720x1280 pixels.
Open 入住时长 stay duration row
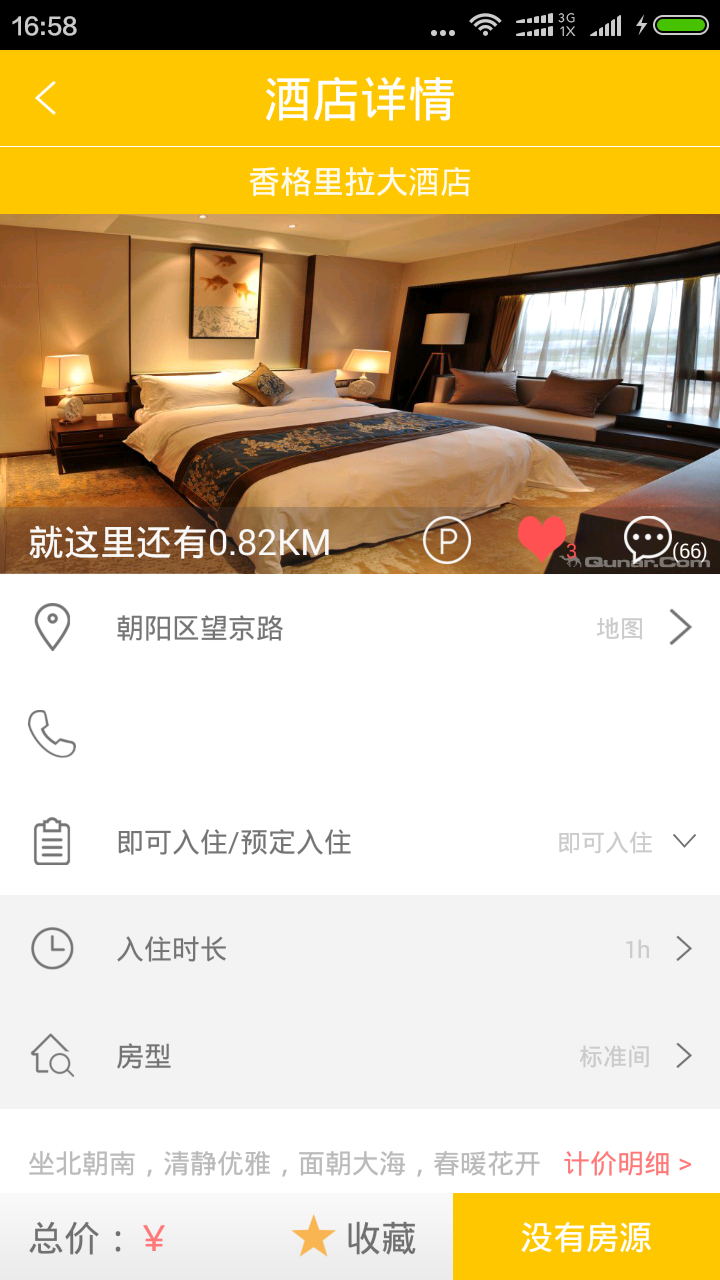tap(360, 948)
